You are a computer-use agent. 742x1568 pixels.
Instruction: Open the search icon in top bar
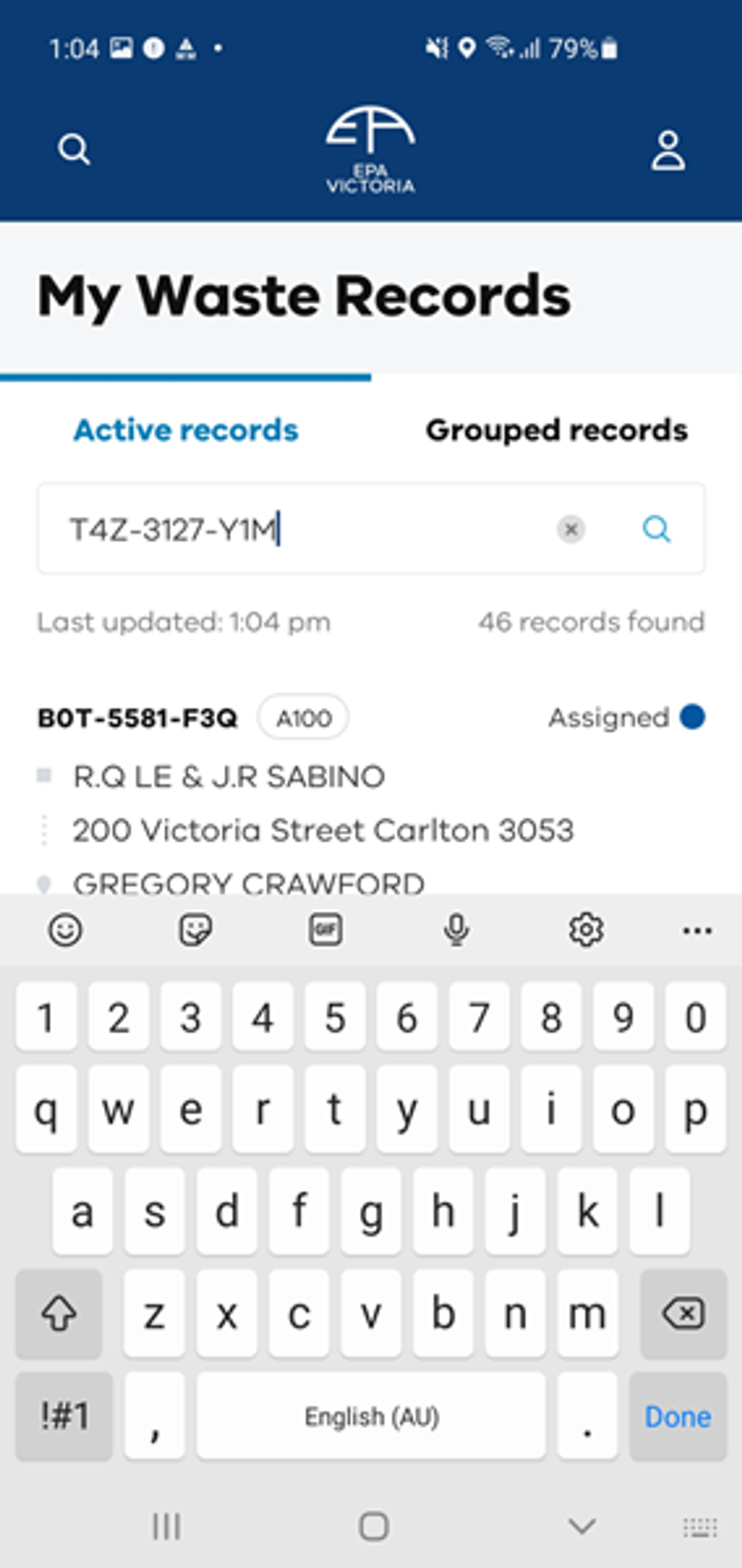click(x=74, y=149)
